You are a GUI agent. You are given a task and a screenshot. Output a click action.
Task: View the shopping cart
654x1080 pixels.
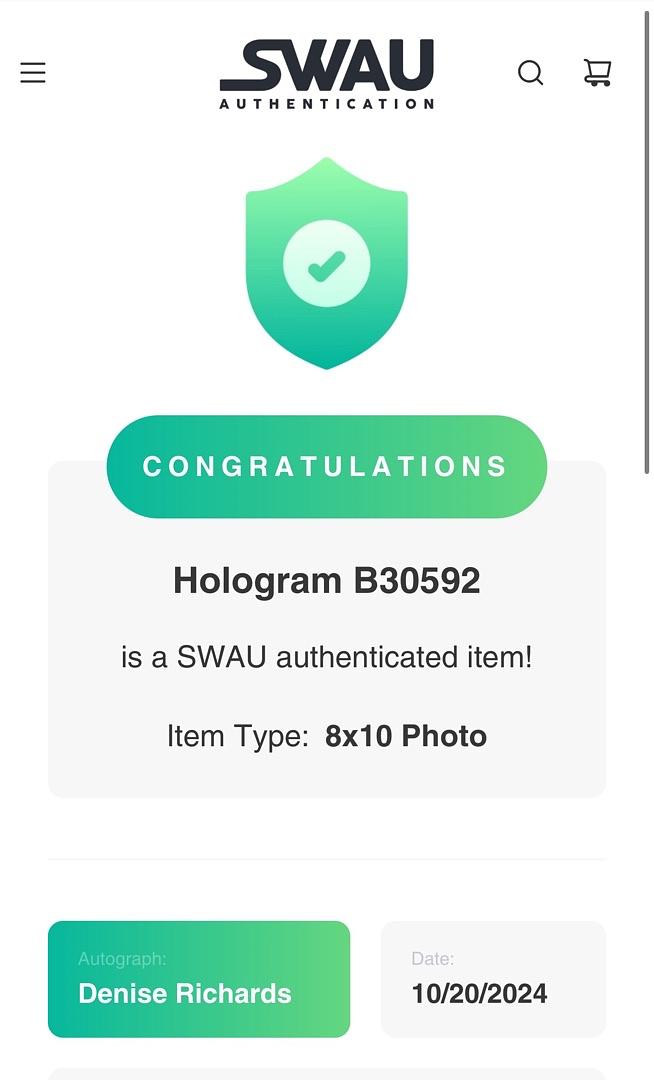click(x=597, y=72)
